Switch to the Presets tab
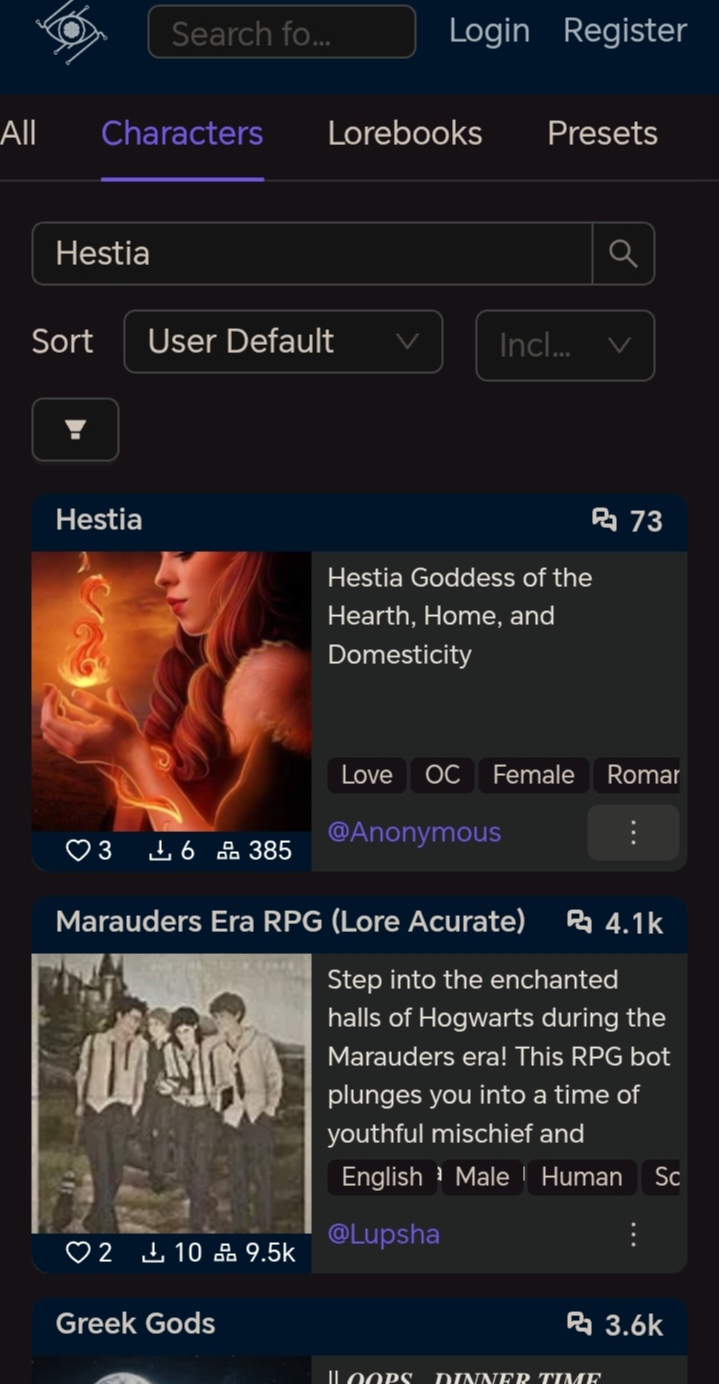 pos(602,133)
